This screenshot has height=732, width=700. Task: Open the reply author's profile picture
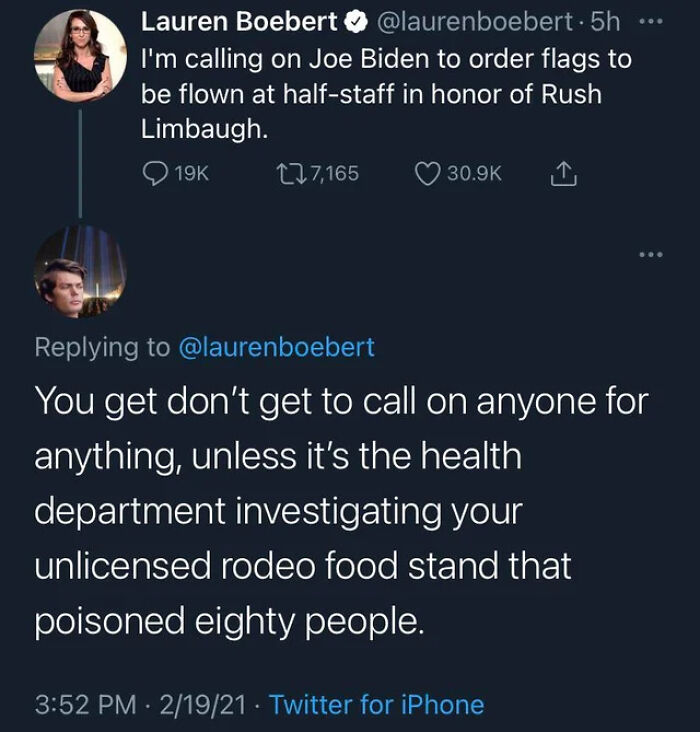coord(80,272)
